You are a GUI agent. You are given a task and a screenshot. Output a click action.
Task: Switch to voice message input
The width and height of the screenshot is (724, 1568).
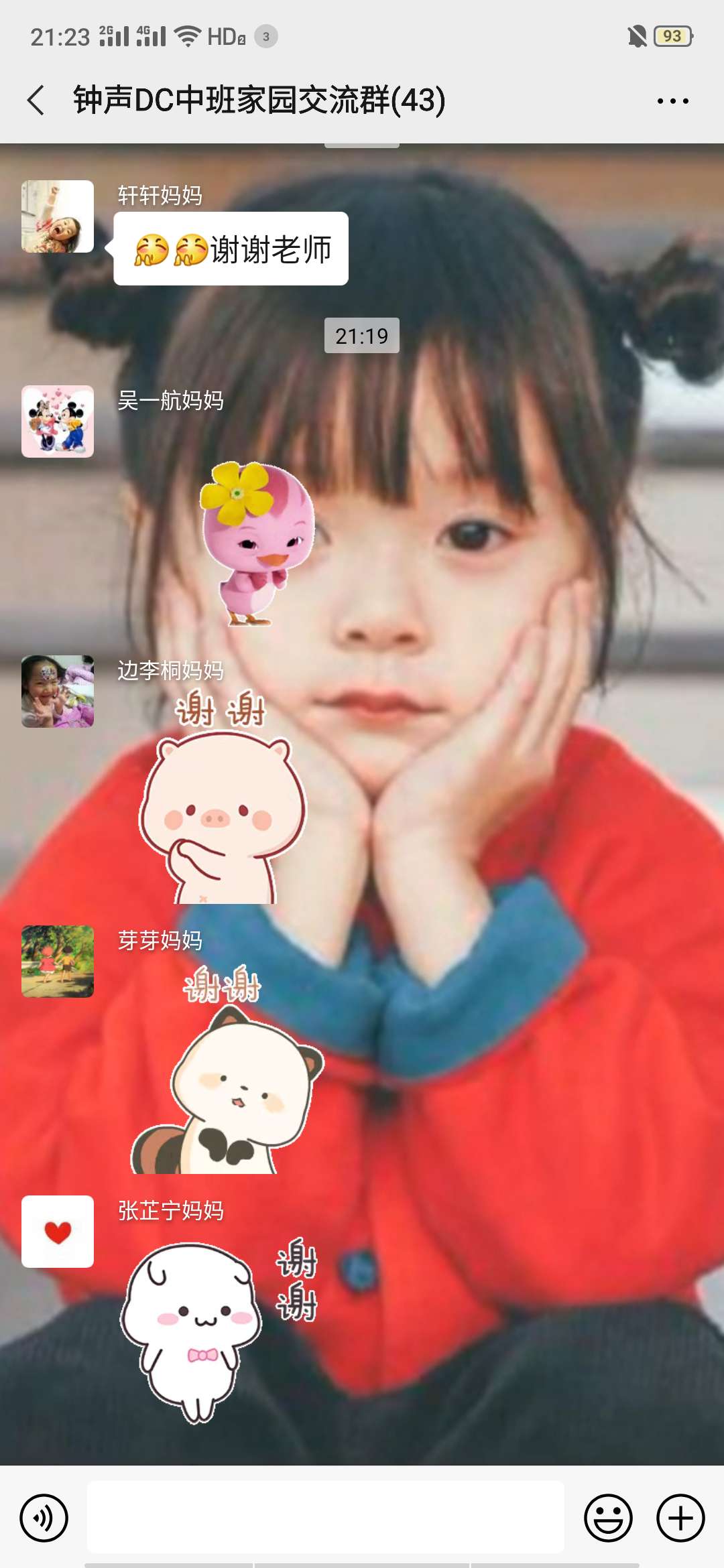click(44, 1518)
